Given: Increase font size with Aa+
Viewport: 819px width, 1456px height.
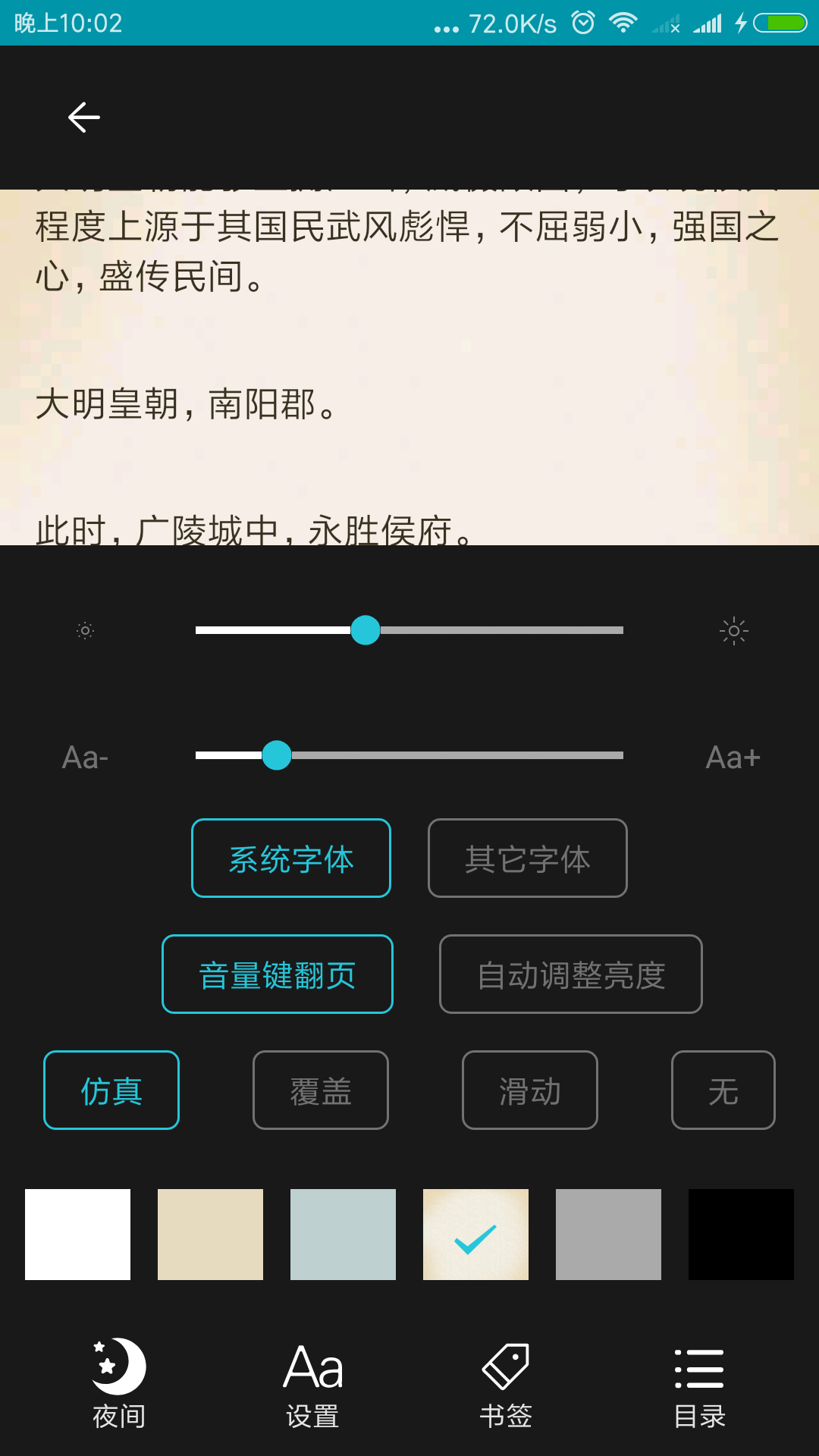Looking at the screenshot, I should click(733, 758).
